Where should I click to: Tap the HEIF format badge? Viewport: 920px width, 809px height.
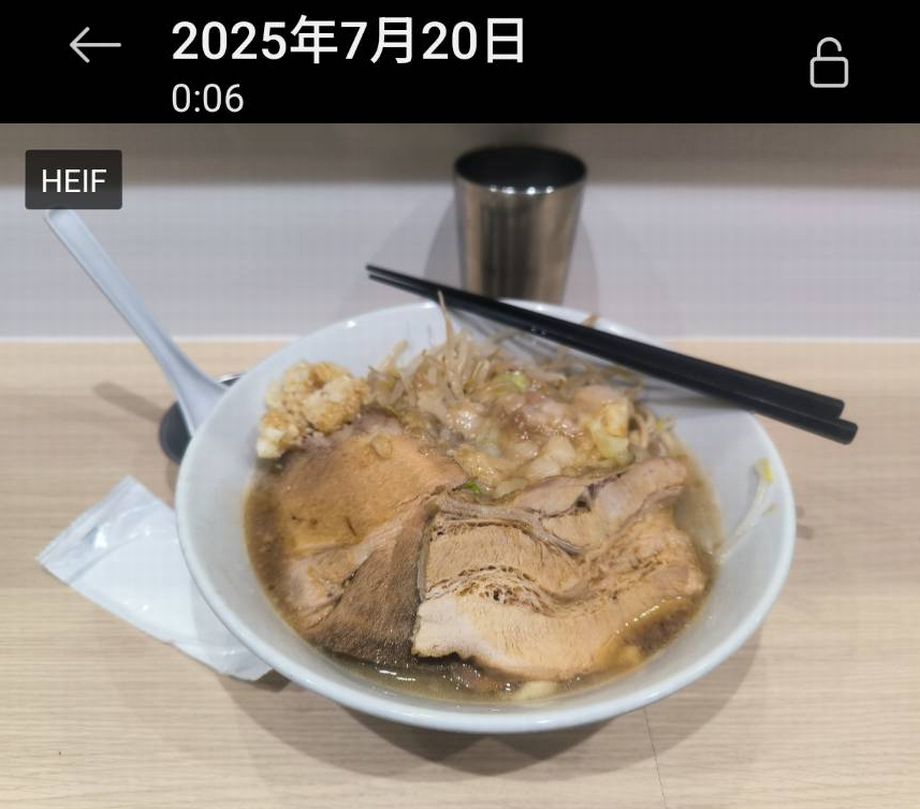(74, 180)
